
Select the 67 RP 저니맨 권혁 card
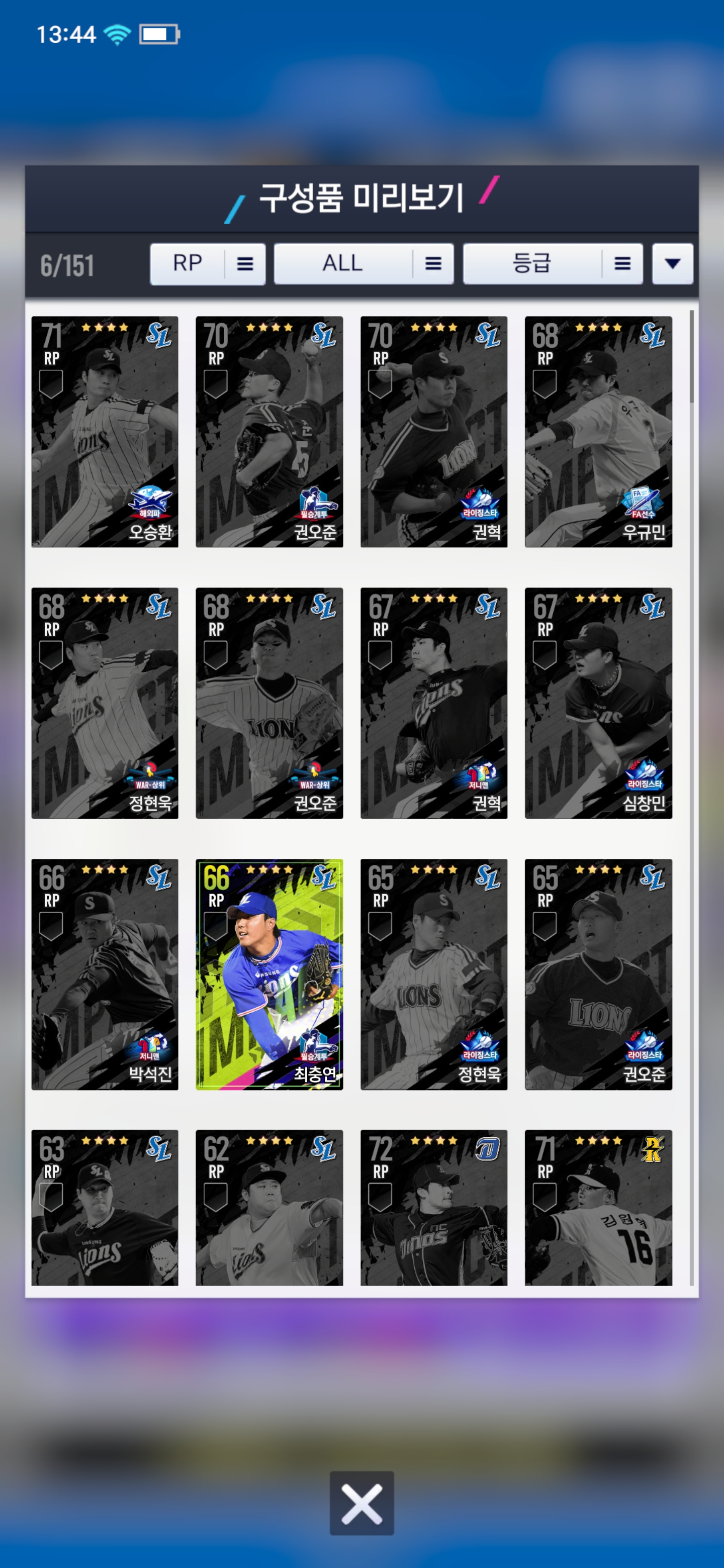pyautogui.click(x=433, y=703)
